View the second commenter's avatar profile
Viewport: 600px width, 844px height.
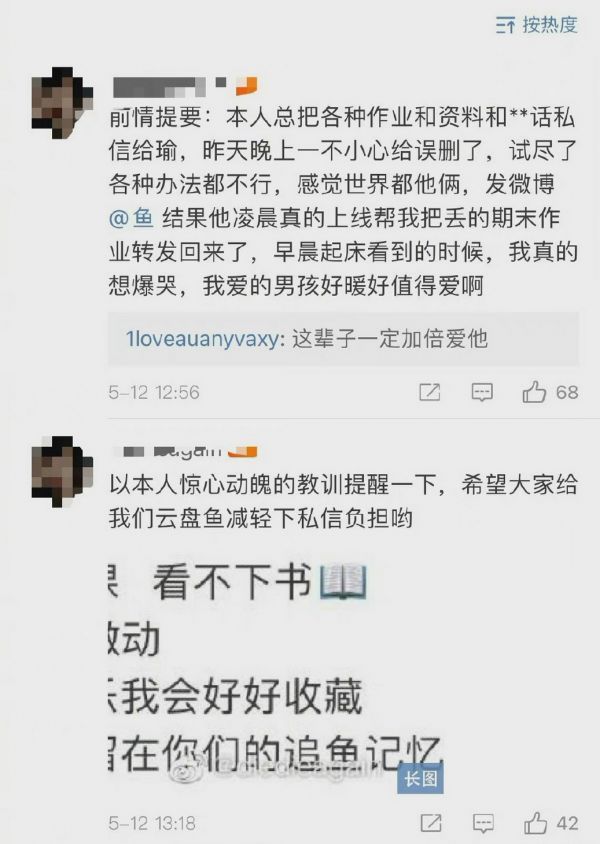click(x=62, y=468)
